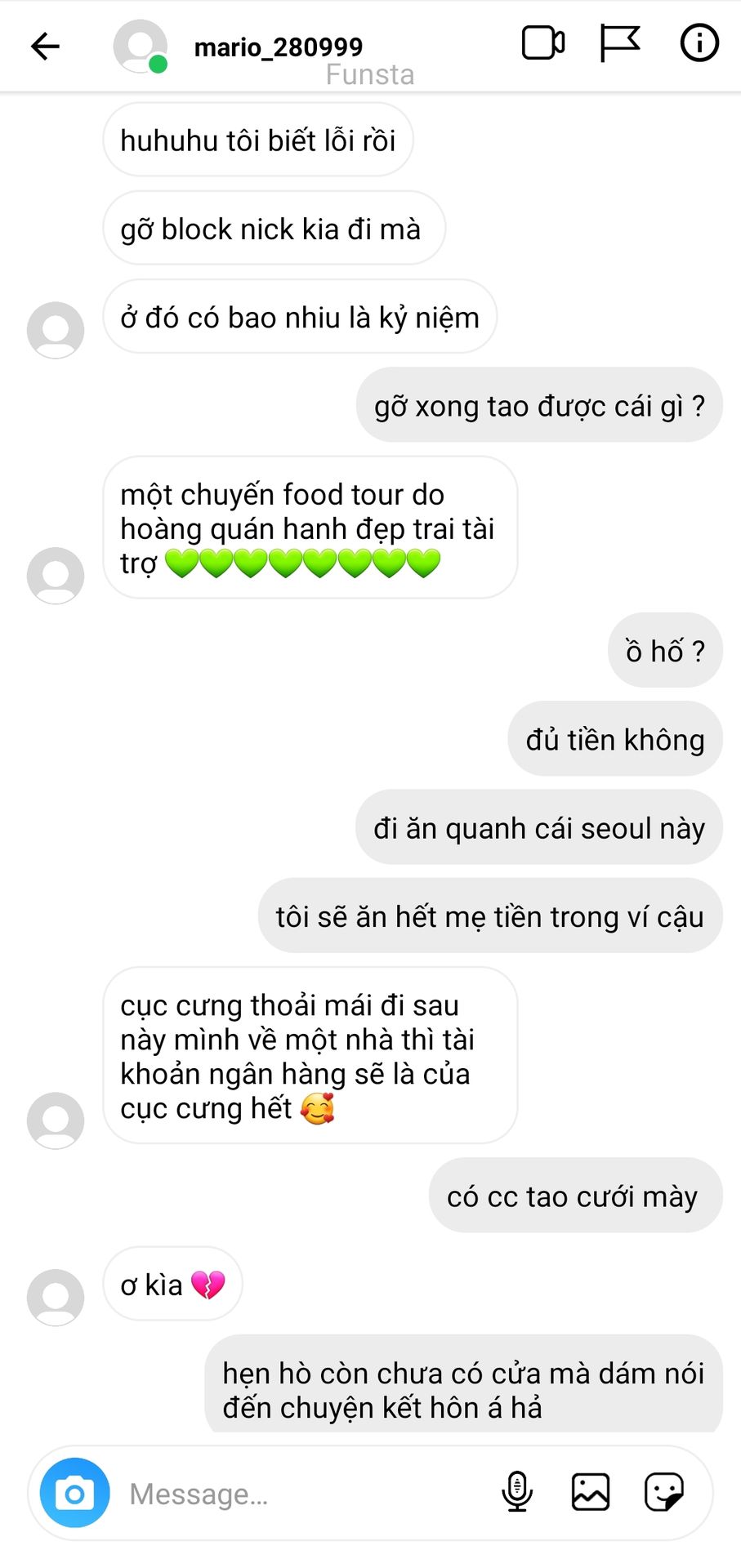Open mario_280999's profile from the header
The width and height of the screenshot is (741, 1568).
click(278, 47)
